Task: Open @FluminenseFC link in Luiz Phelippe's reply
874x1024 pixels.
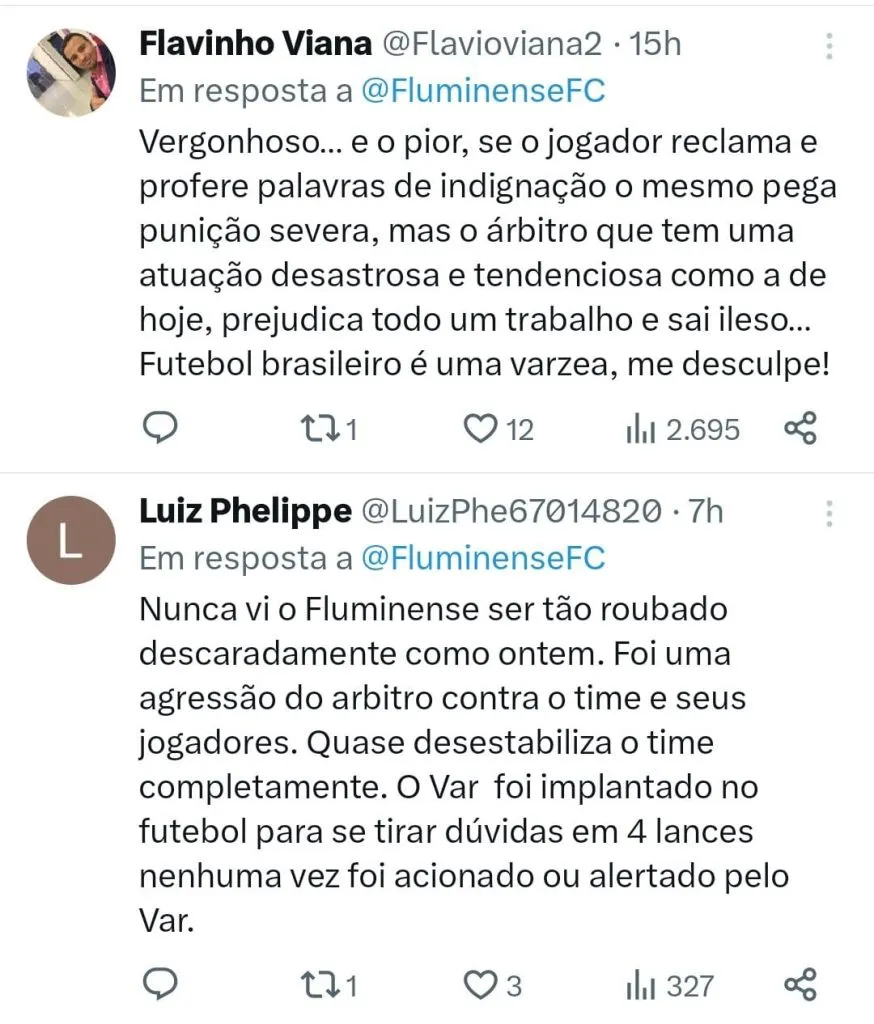Action: pos(482,558)
